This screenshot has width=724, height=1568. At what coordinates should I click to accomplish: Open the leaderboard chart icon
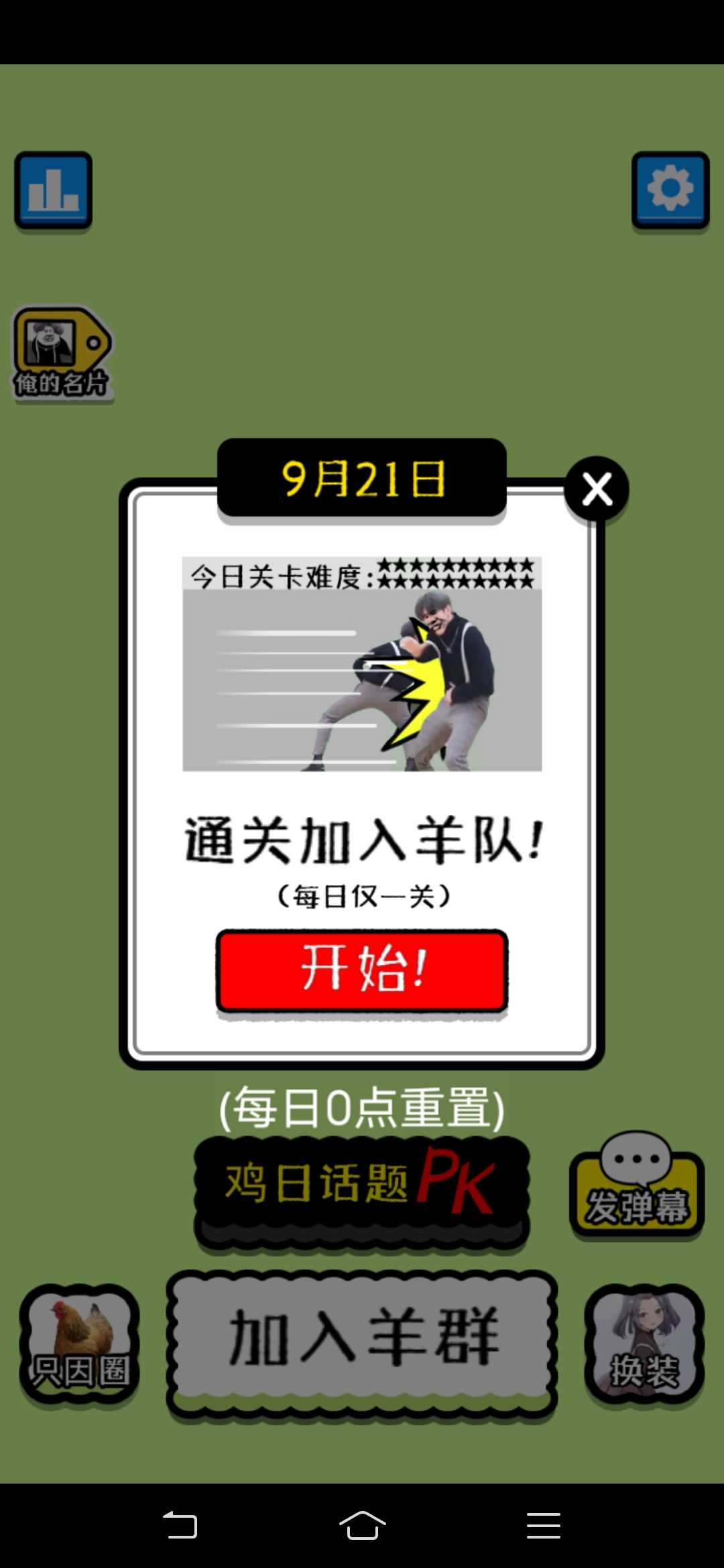click(54, 190)
